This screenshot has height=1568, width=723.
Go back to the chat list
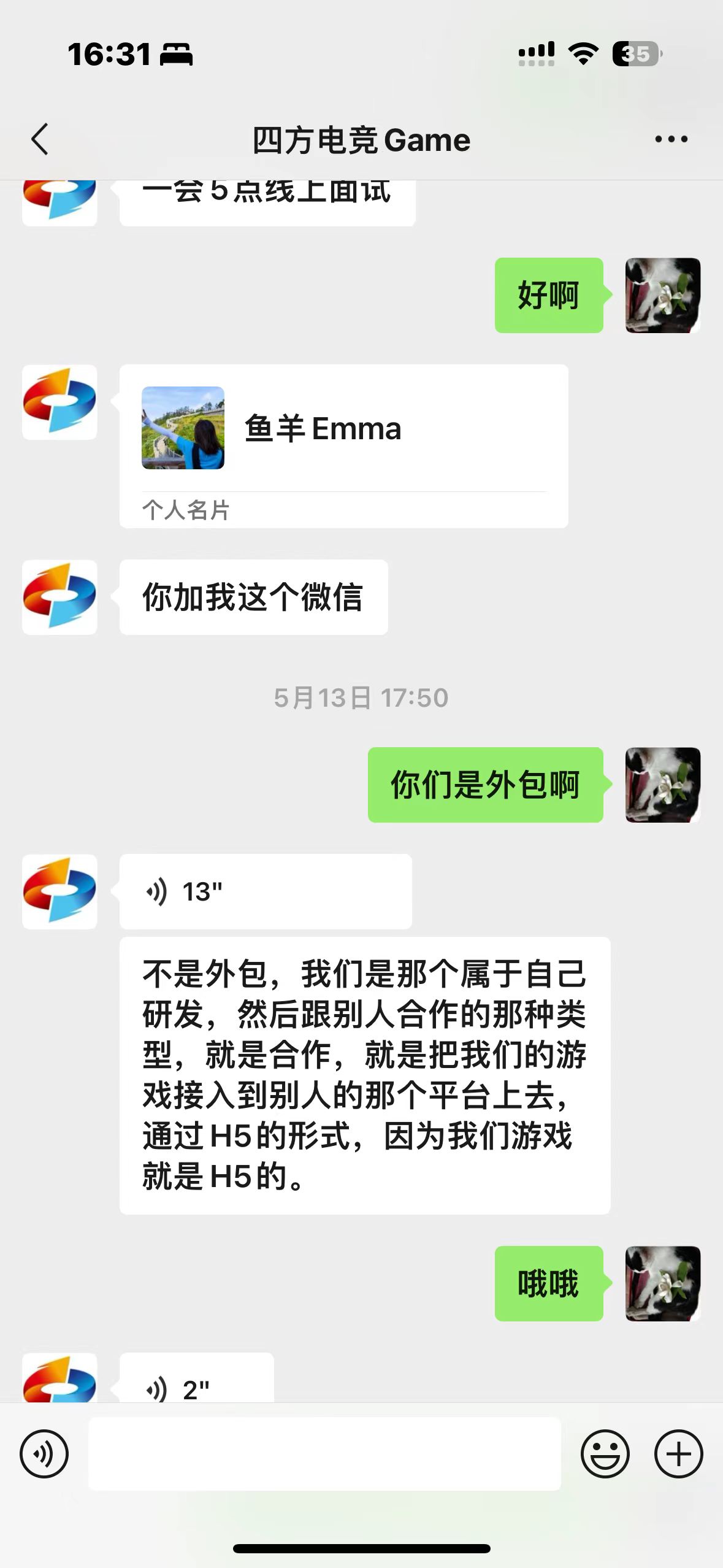click(x=40, y=139)
